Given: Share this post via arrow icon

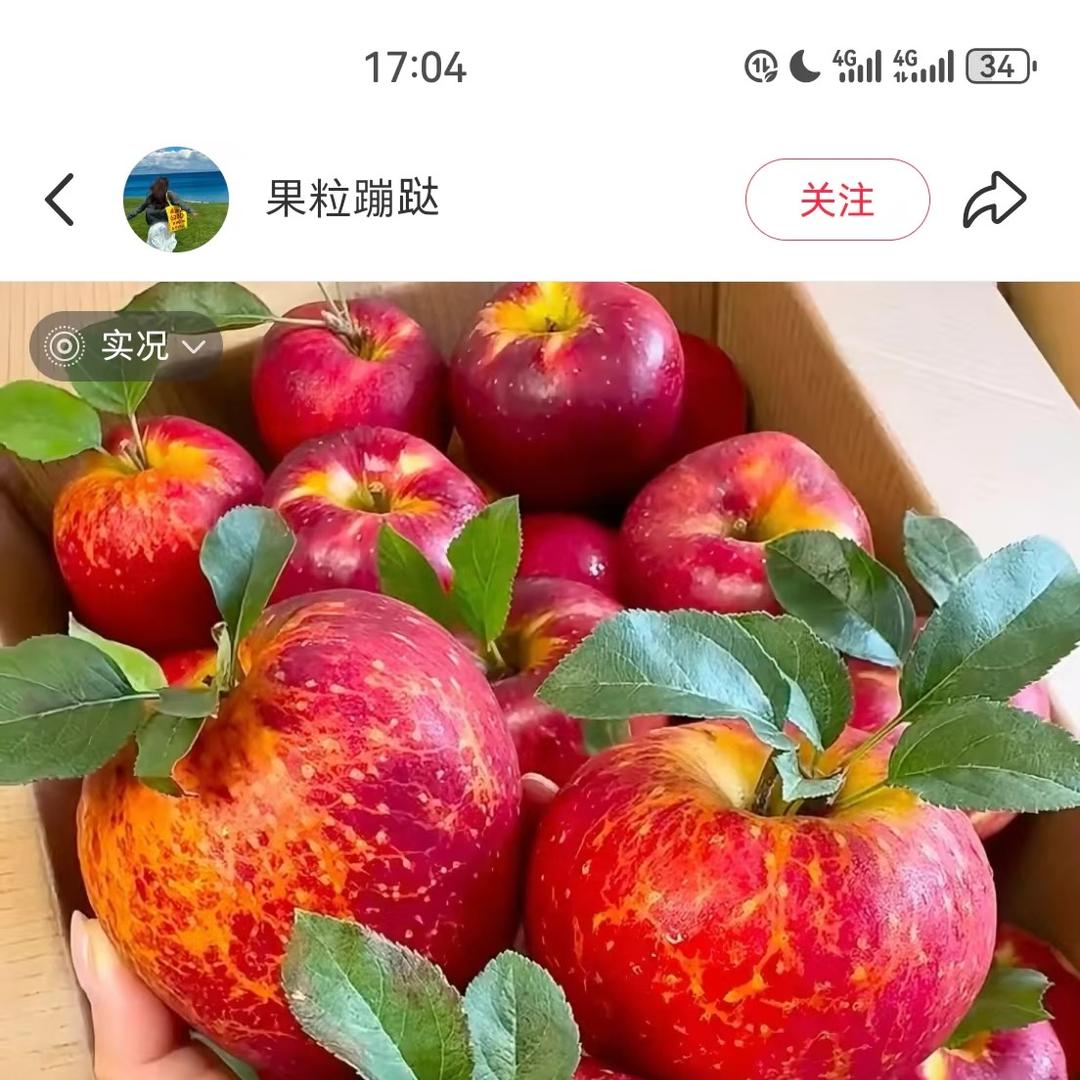Looking at the screenshot, I should [994, 200].
